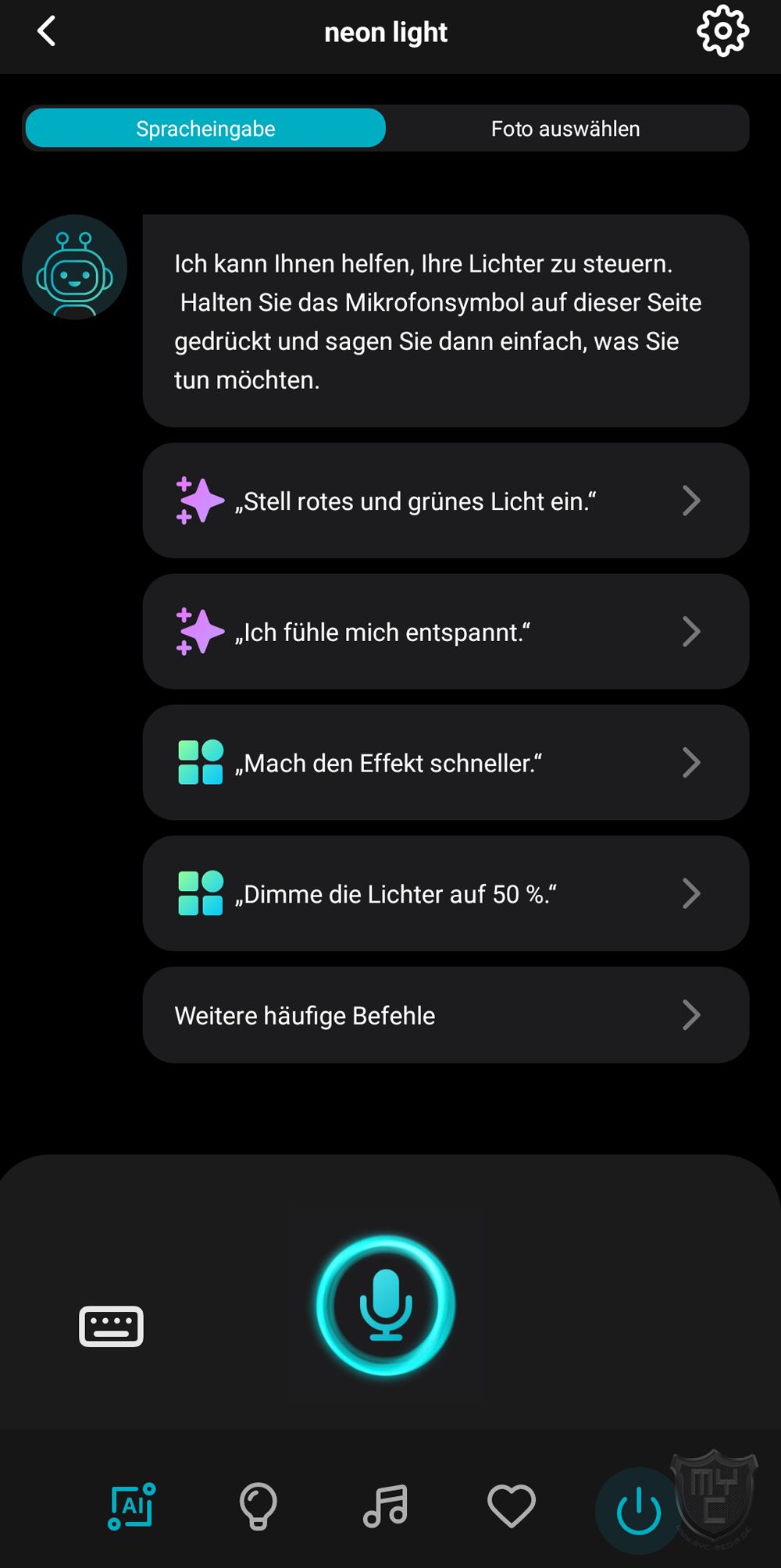This screenshot has height=1568, width=781.
Task: Open Weitere häufige Befehle
Action: [x=445, y=1015]
